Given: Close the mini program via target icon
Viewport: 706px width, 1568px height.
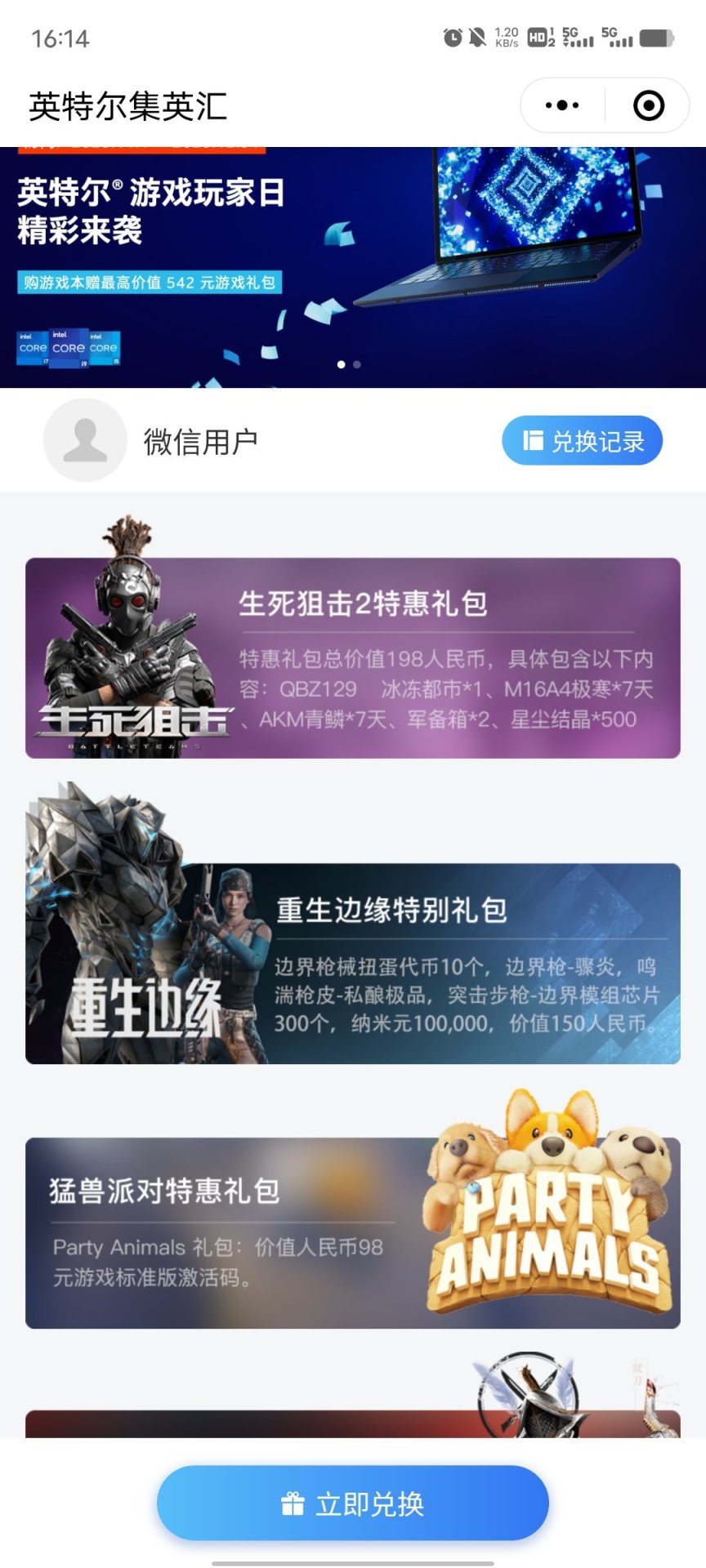Looking at the screenshot, I should point(649,105).
